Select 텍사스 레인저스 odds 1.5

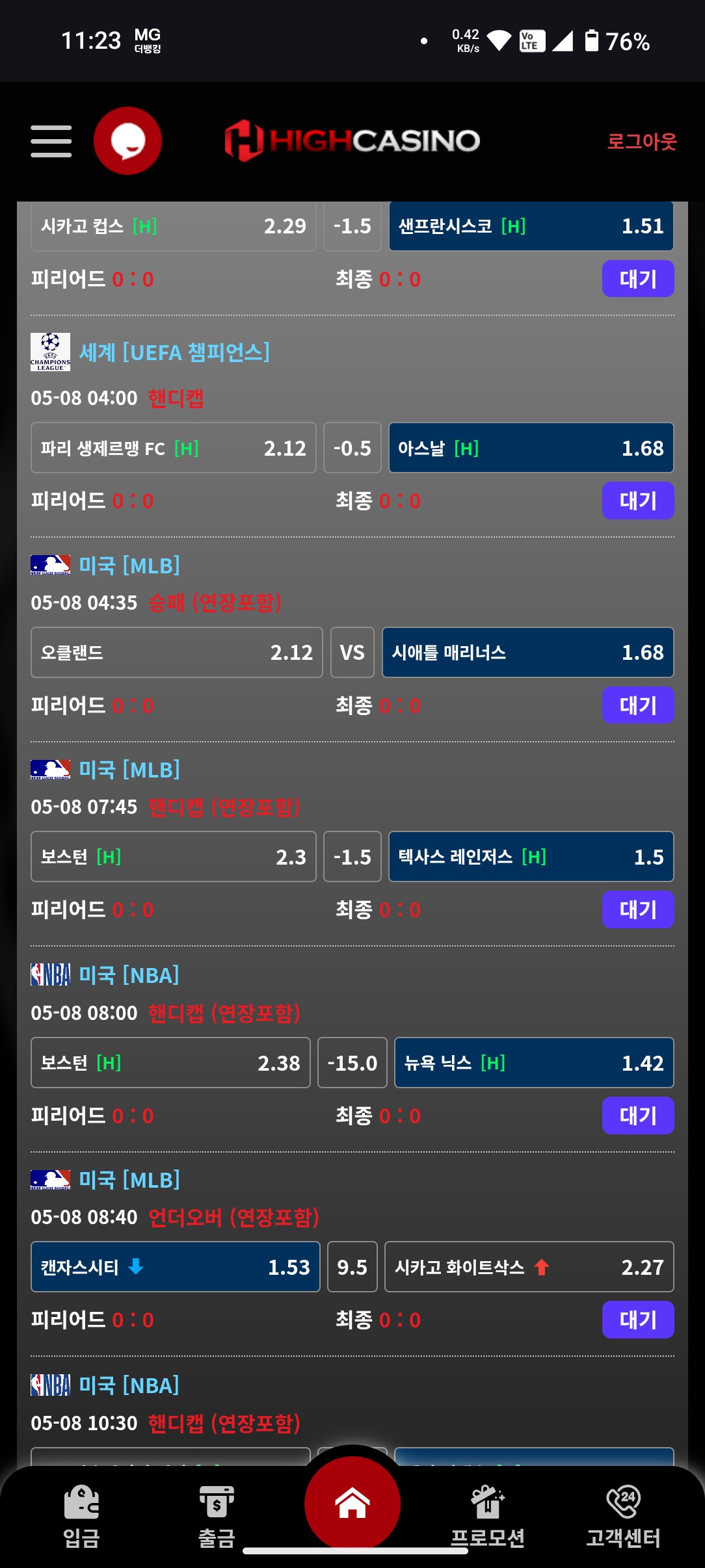pyautogui.click(x=531, y=857)
